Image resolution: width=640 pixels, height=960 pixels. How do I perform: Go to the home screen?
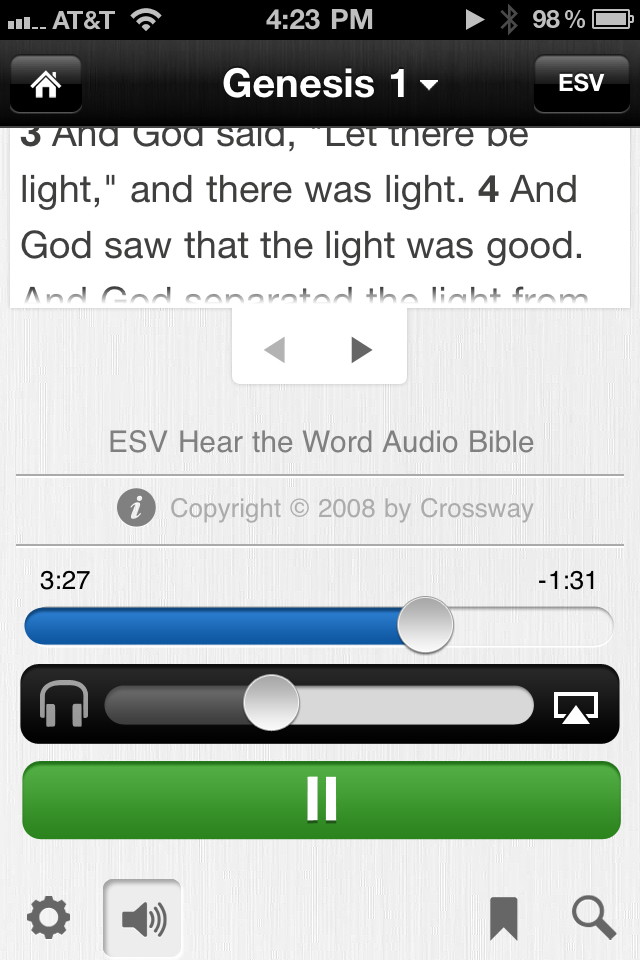pyautogui.click(x=46, y=84)
